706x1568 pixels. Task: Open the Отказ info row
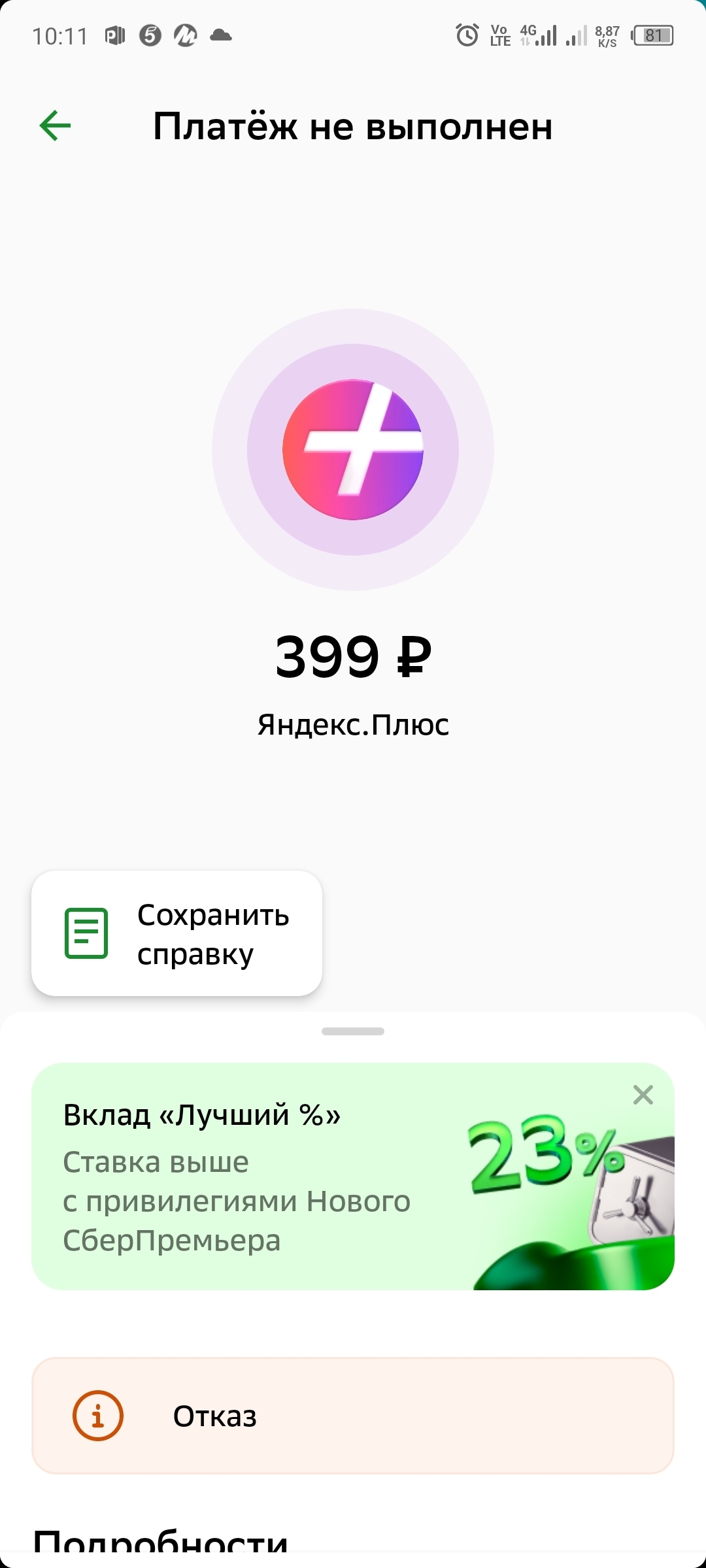[353, 1416]
